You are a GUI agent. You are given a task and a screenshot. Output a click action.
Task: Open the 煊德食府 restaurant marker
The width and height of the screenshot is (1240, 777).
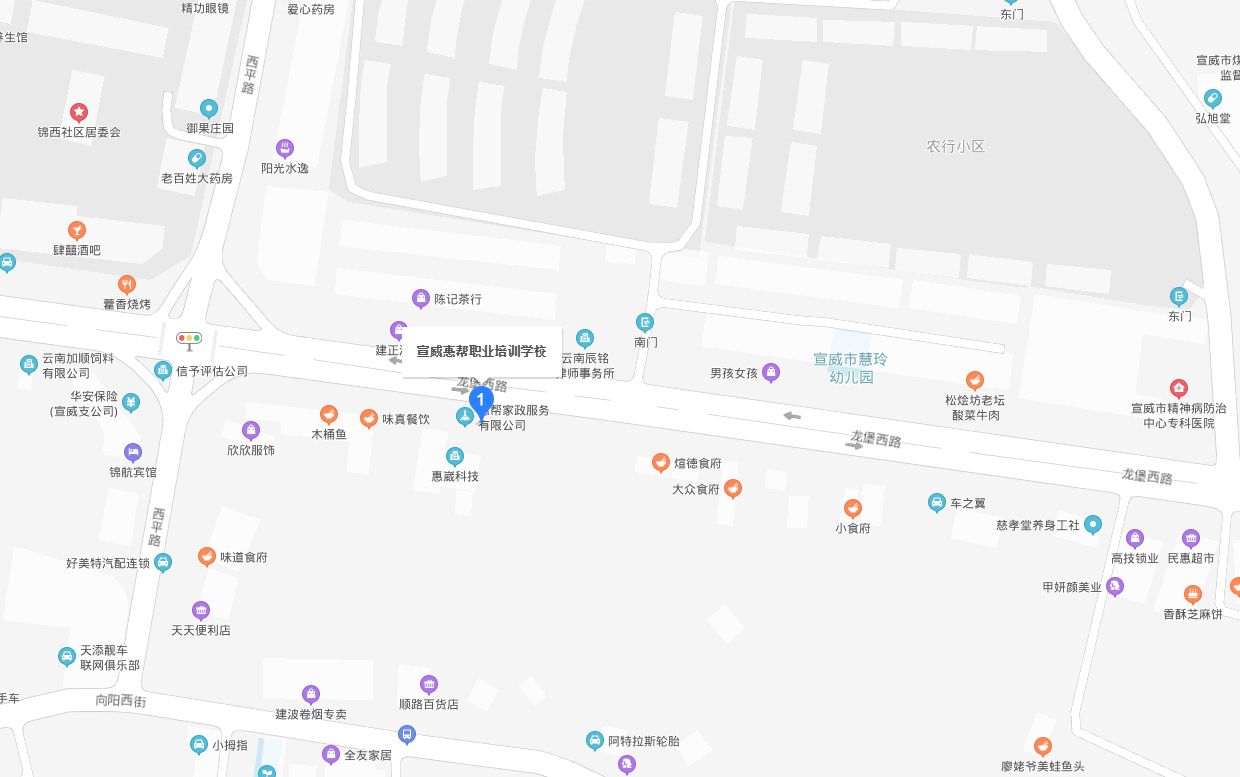660,463
